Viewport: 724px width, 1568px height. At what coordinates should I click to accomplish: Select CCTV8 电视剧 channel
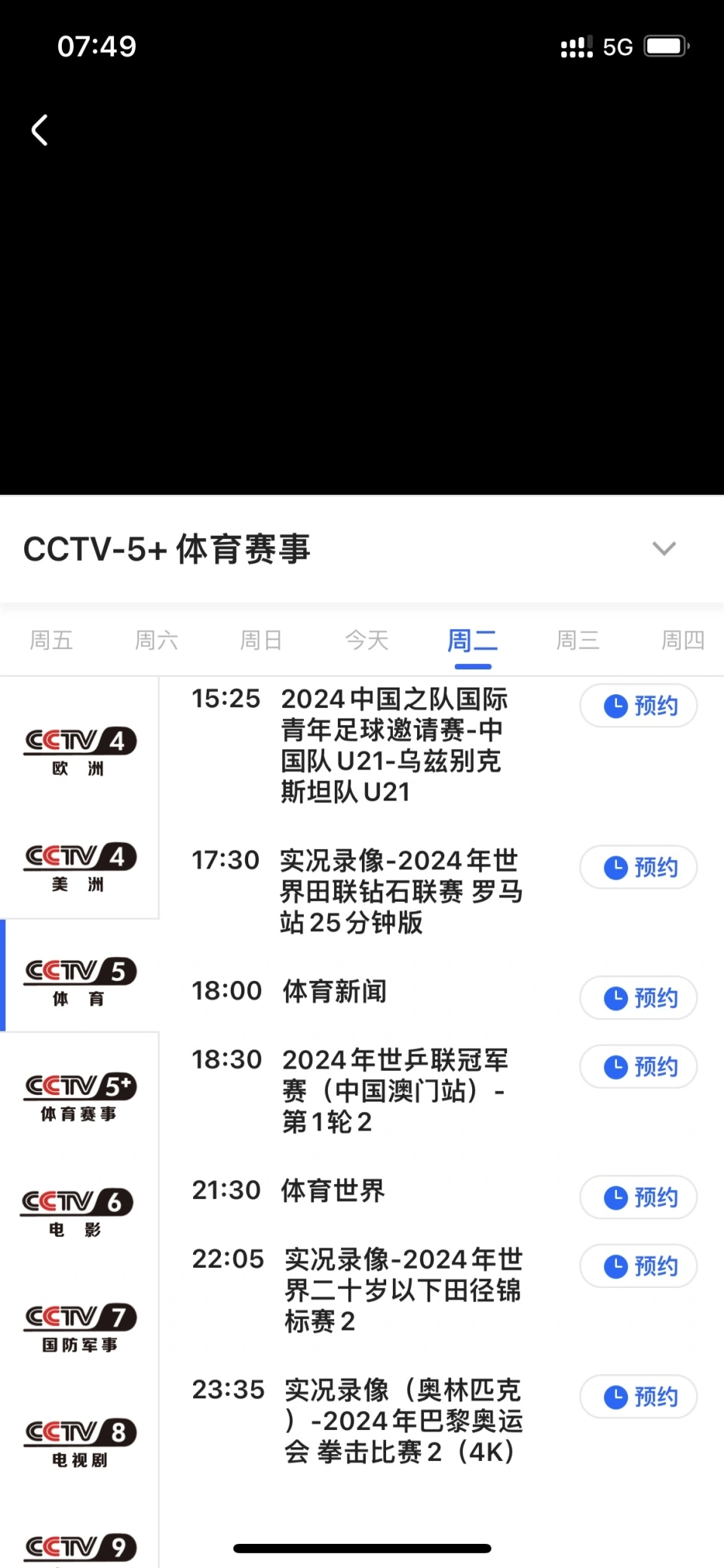pyautogui.click(x=79, y=1442)
